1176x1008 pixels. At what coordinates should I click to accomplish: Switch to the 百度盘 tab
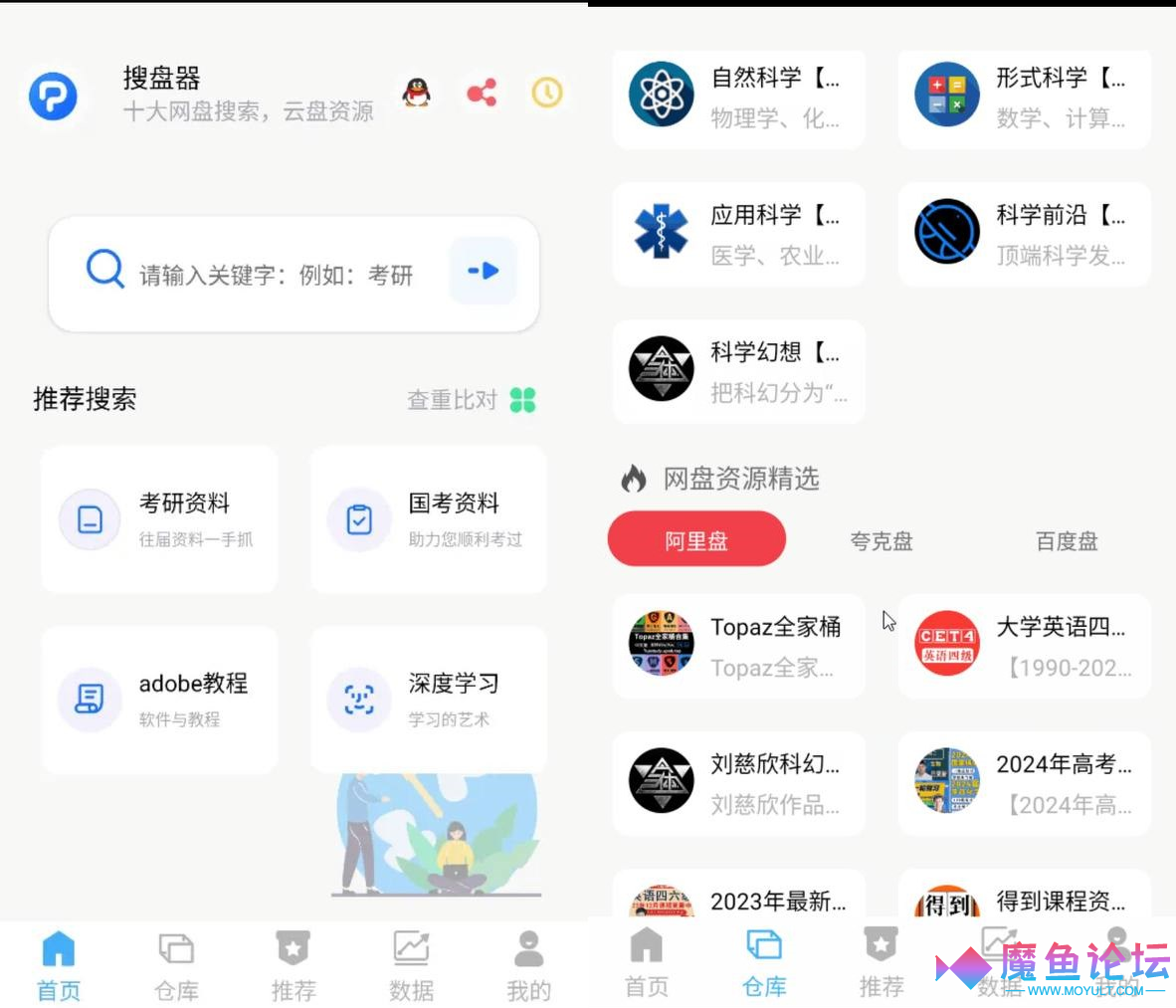point(1067,541)
